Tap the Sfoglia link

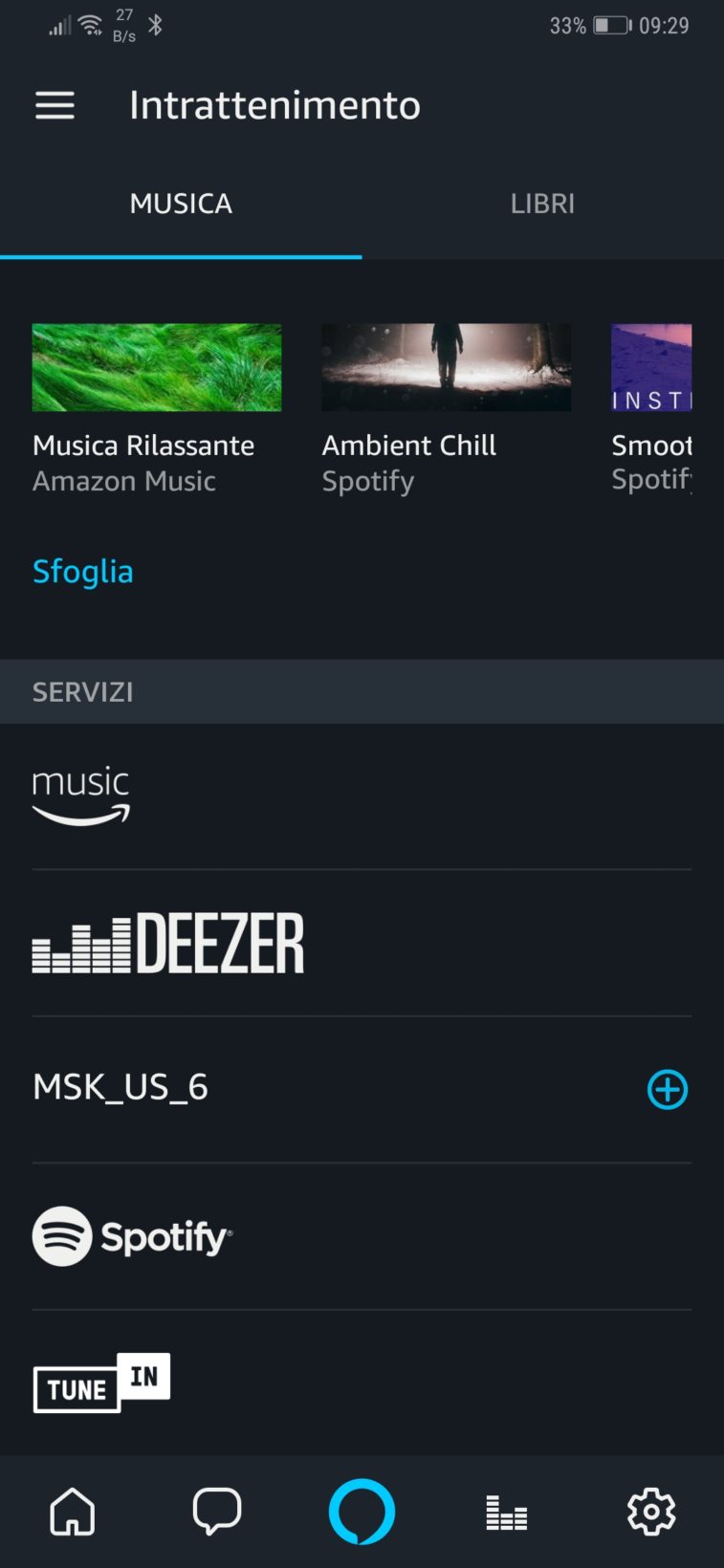(x=83, y=571)
